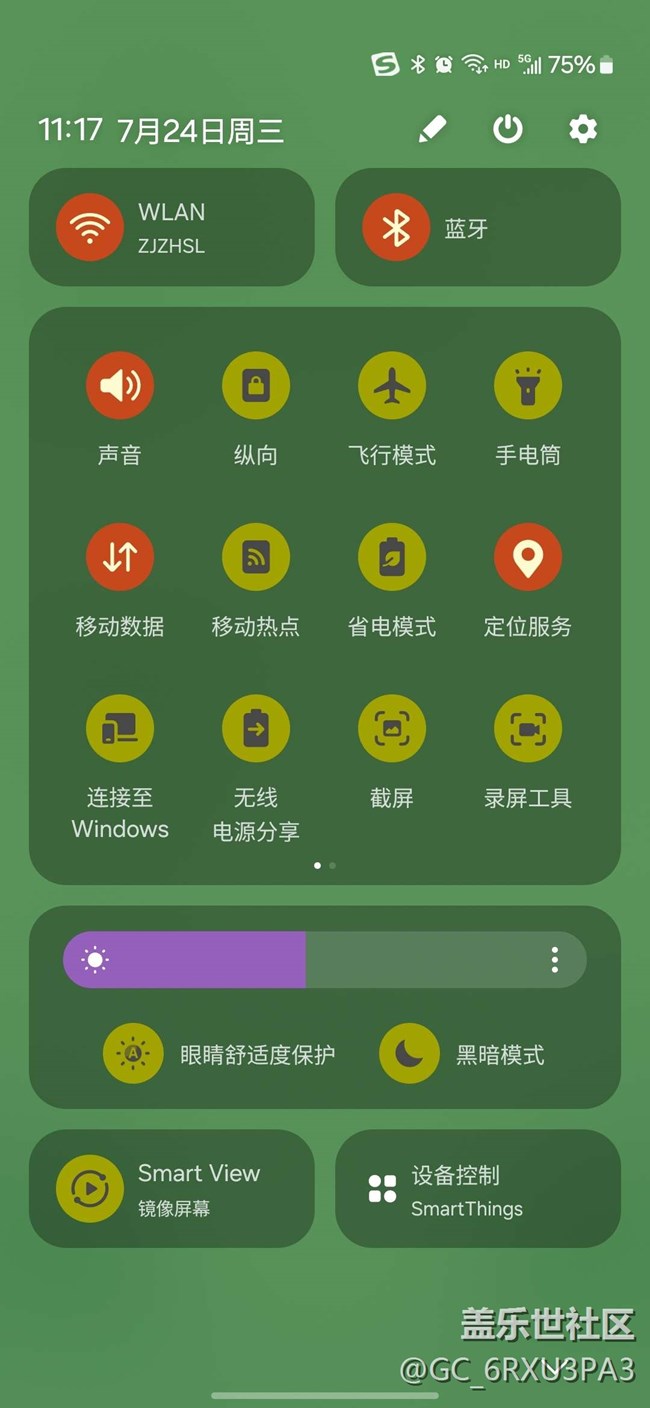Open 设备控制 SmartThings tile

point(478,1189)
